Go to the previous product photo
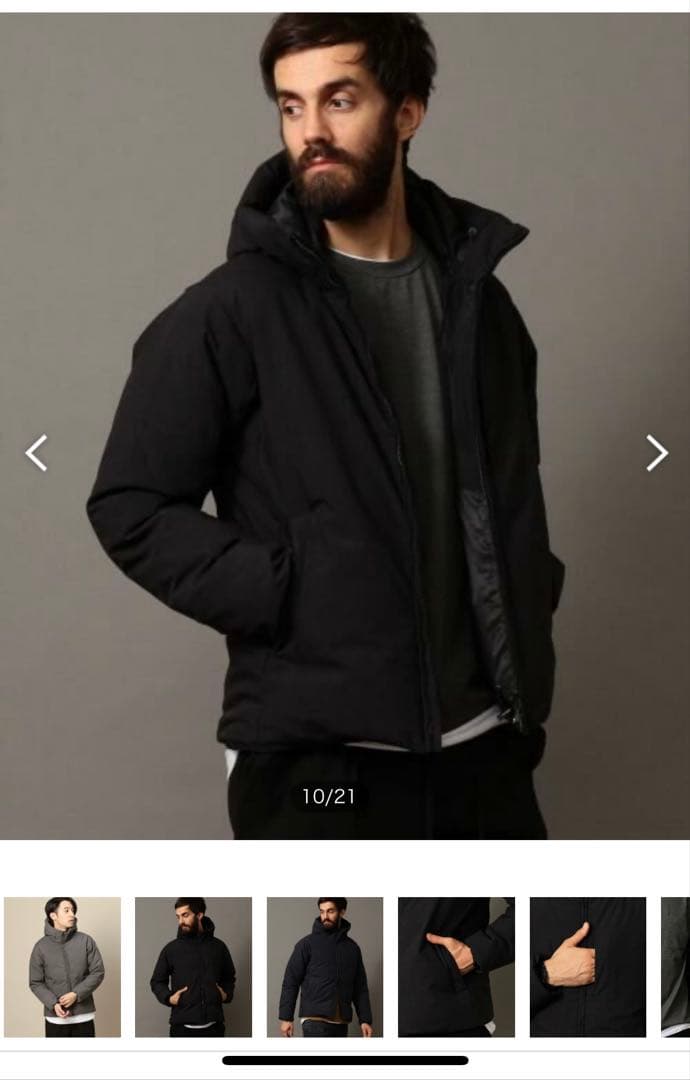 coord(36,453)
